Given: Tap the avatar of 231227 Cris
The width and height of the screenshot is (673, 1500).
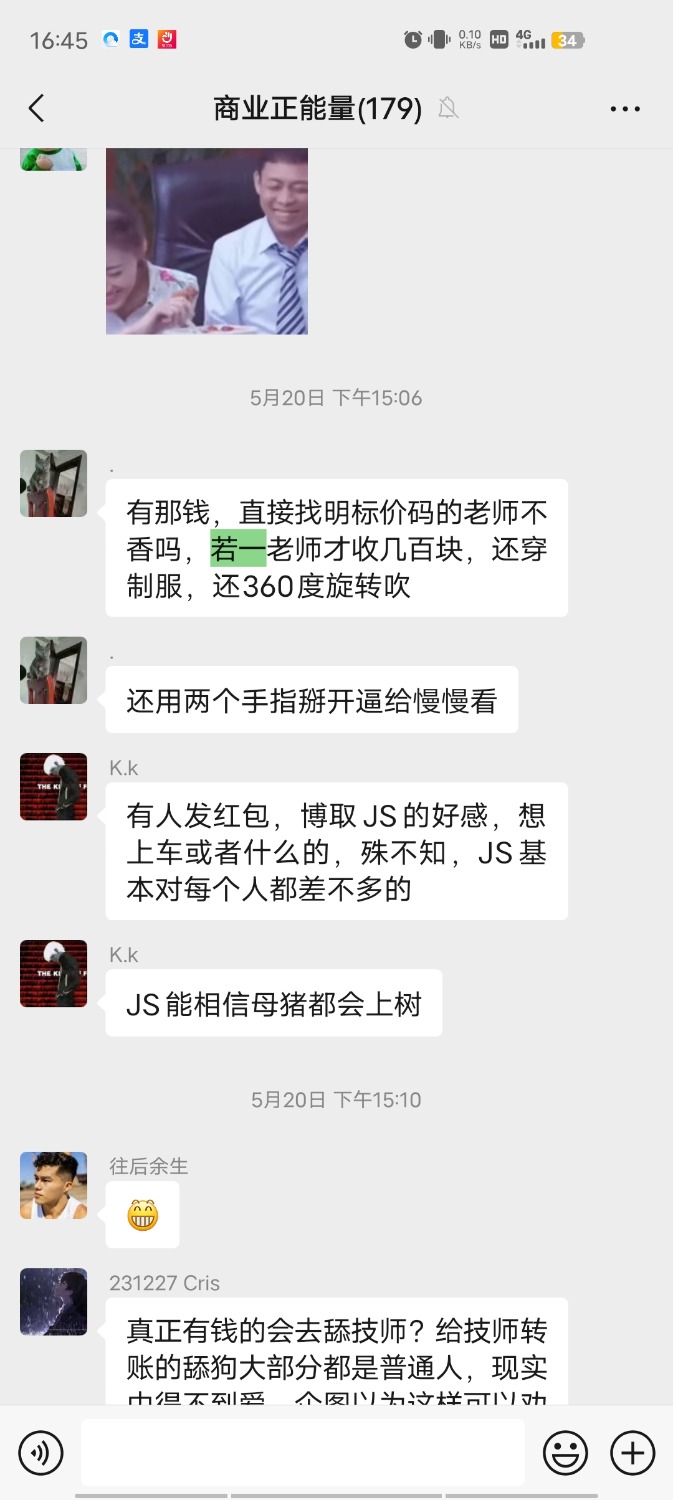Looking at the screenshot, I should 54,1302.
